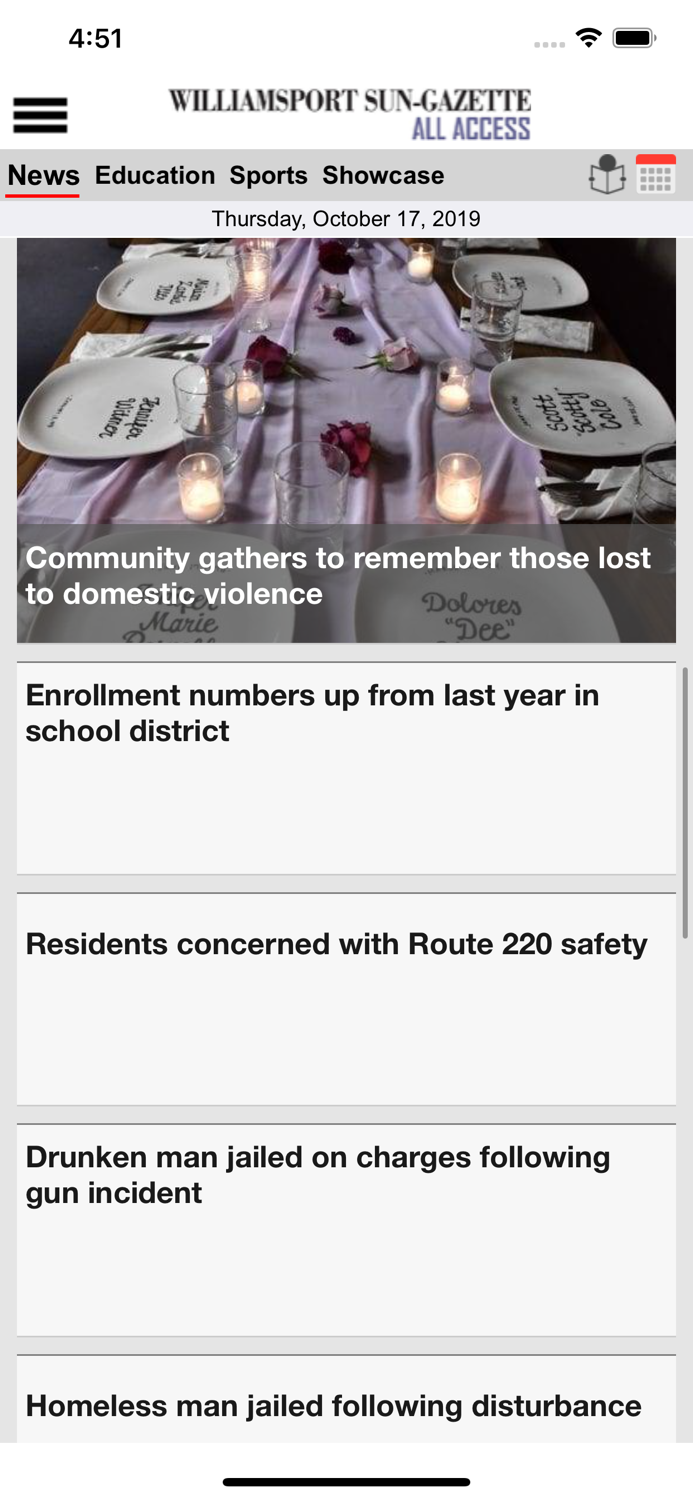
Task: Open the e-edition reader icon
Action: [607, 175]
